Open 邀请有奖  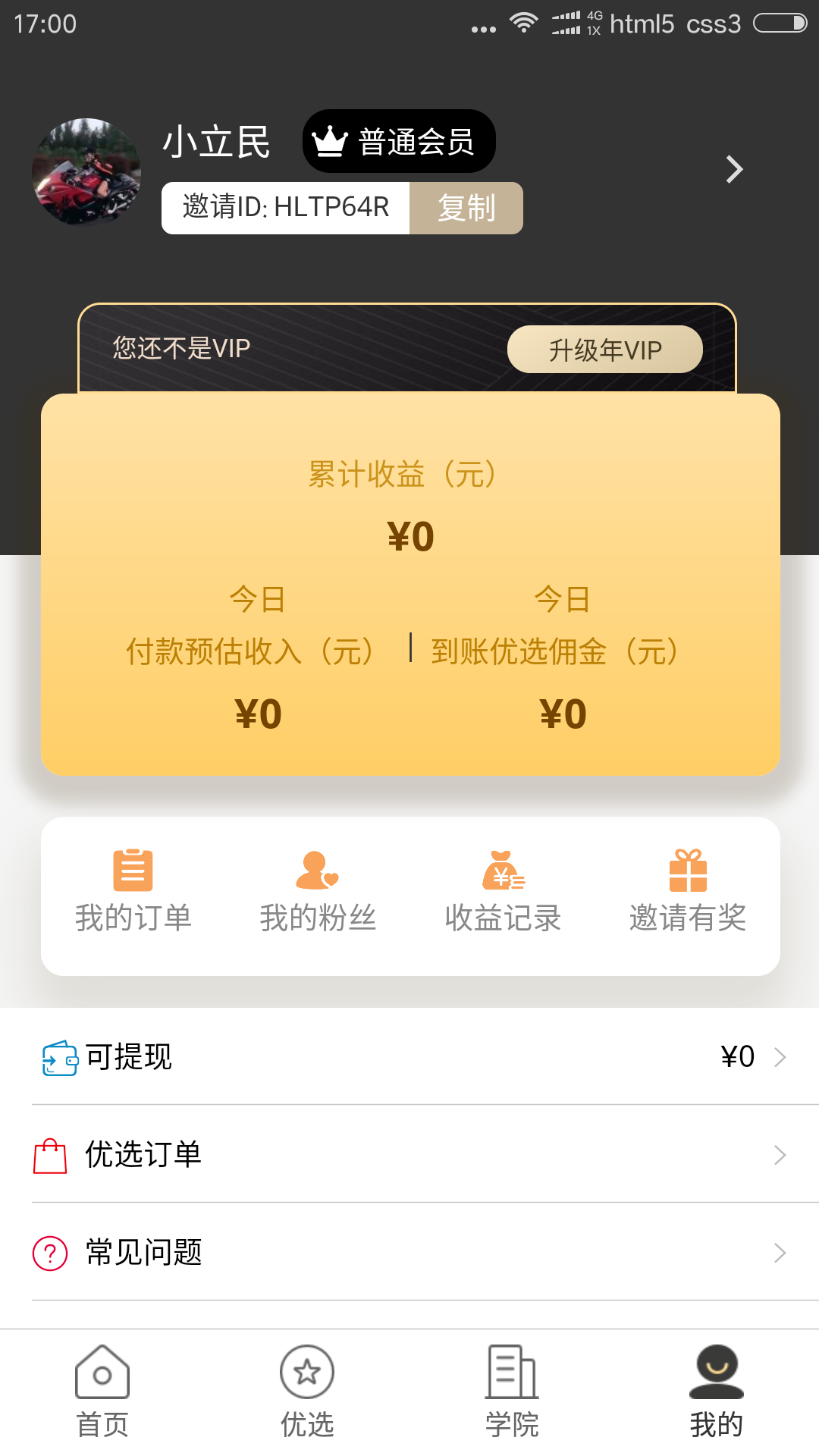688,893
